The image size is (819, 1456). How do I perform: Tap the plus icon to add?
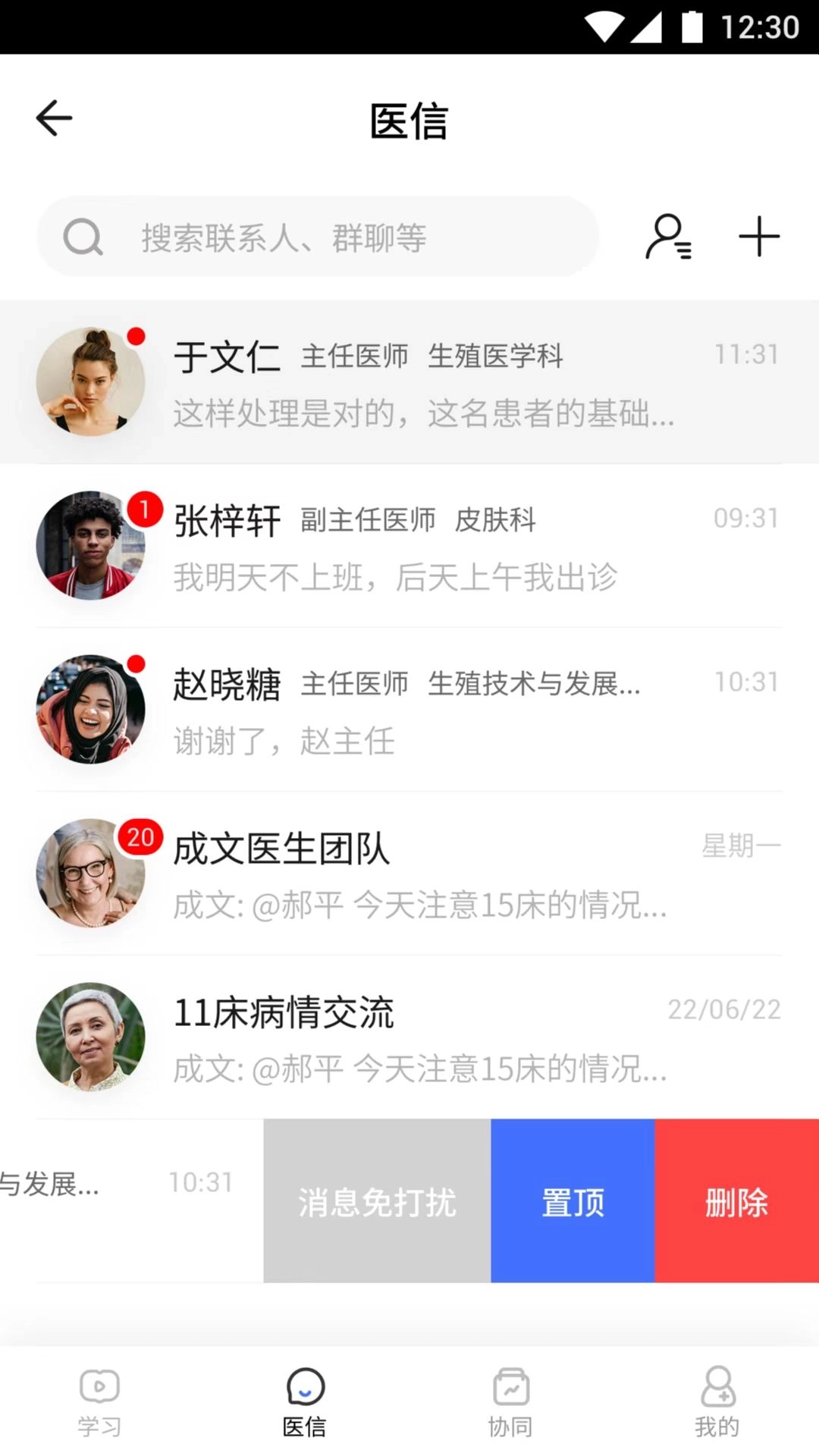(x=759, y=237)
